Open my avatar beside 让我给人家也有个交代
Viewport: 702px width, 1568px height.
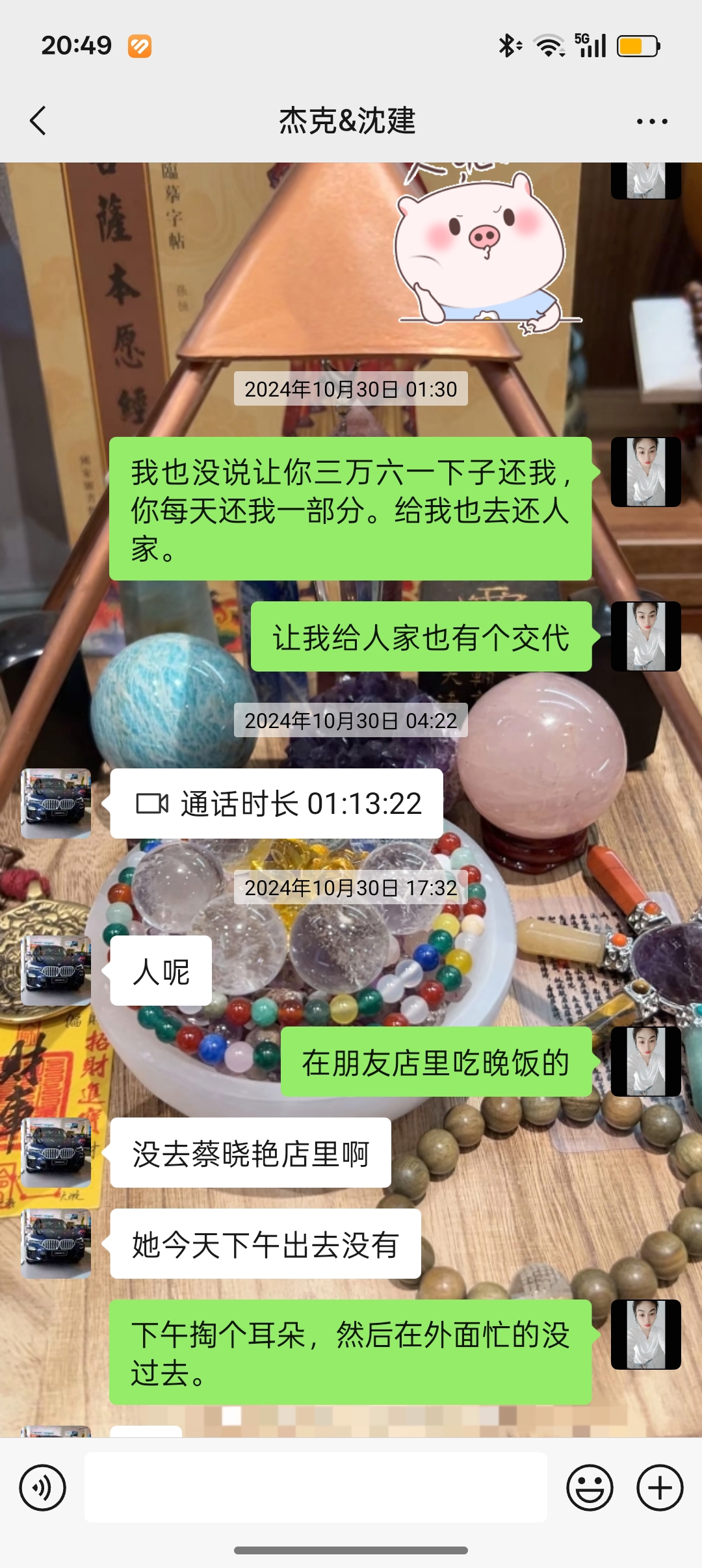click(645, 636)
